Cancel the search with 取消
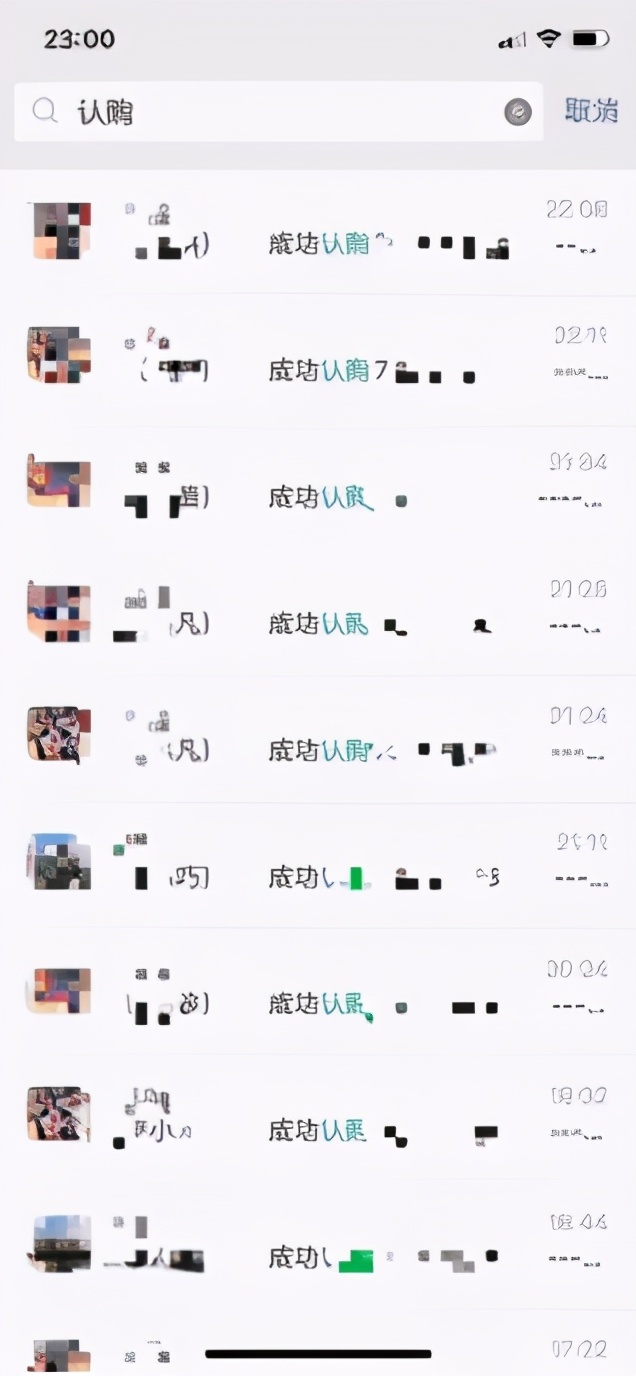636x1376 pixels. tap(591, 111)
